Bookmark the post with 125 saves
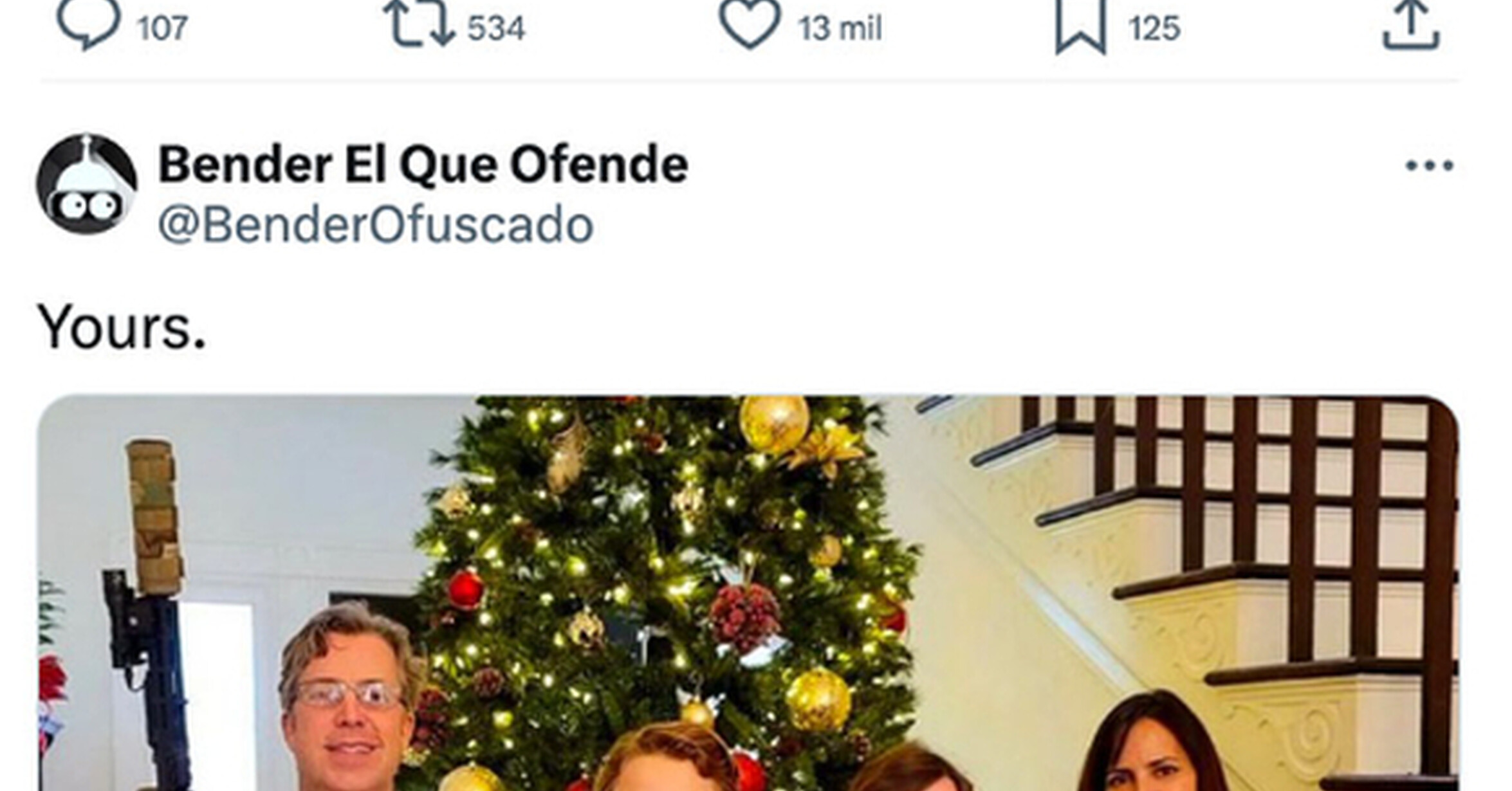The height and width of the screenshot is (791, 1512). point(1080,27)
